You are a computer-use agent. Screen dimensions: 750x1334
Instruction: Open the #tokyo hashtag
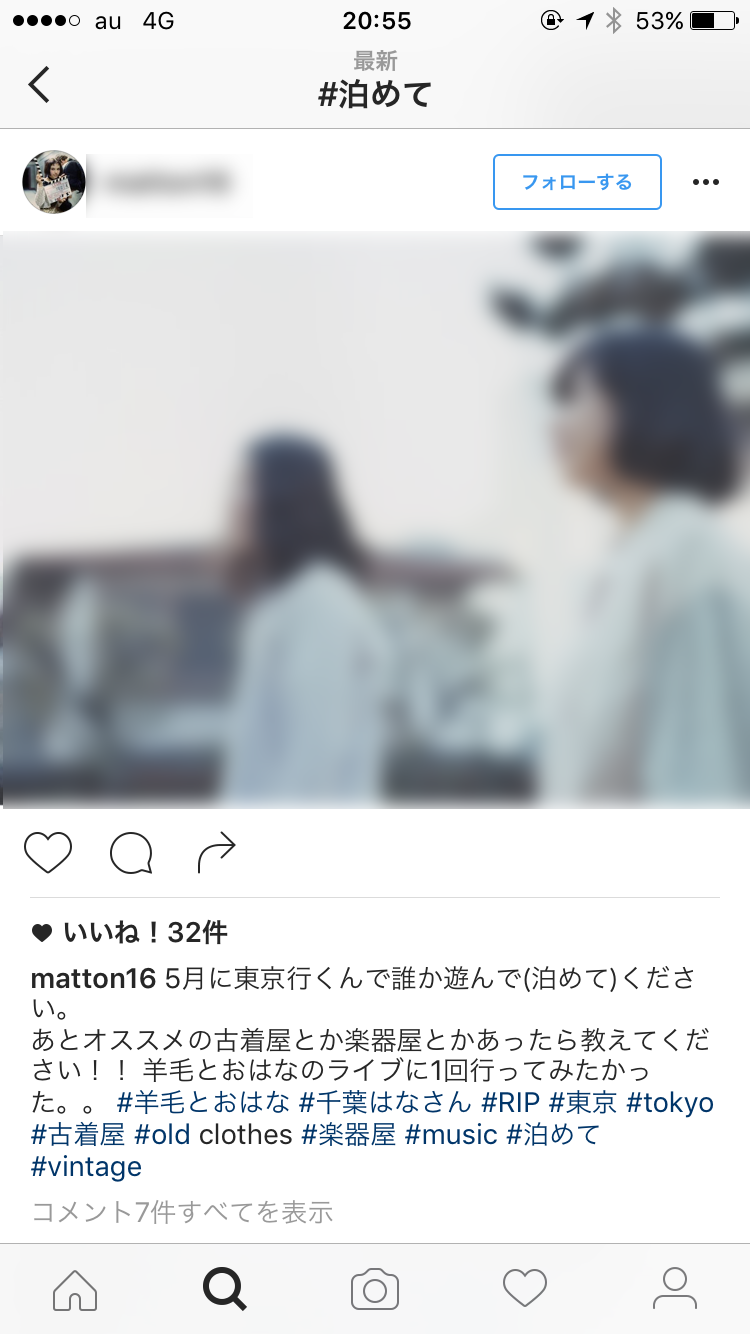tap(669, 1103)
